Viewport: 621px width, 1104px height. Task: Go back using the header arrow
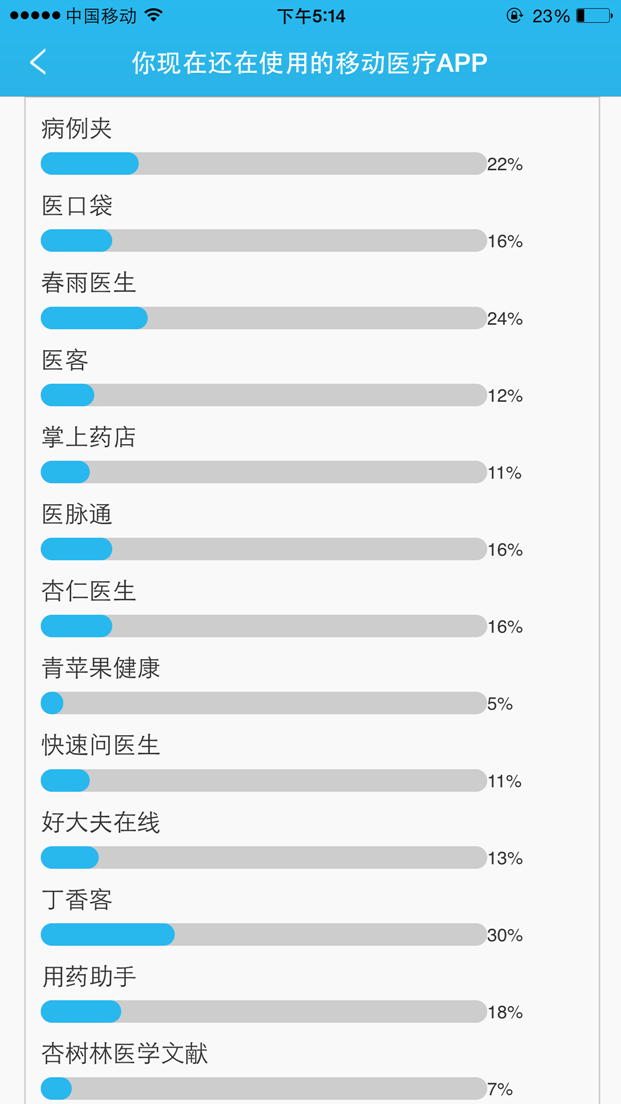[38, 63]
